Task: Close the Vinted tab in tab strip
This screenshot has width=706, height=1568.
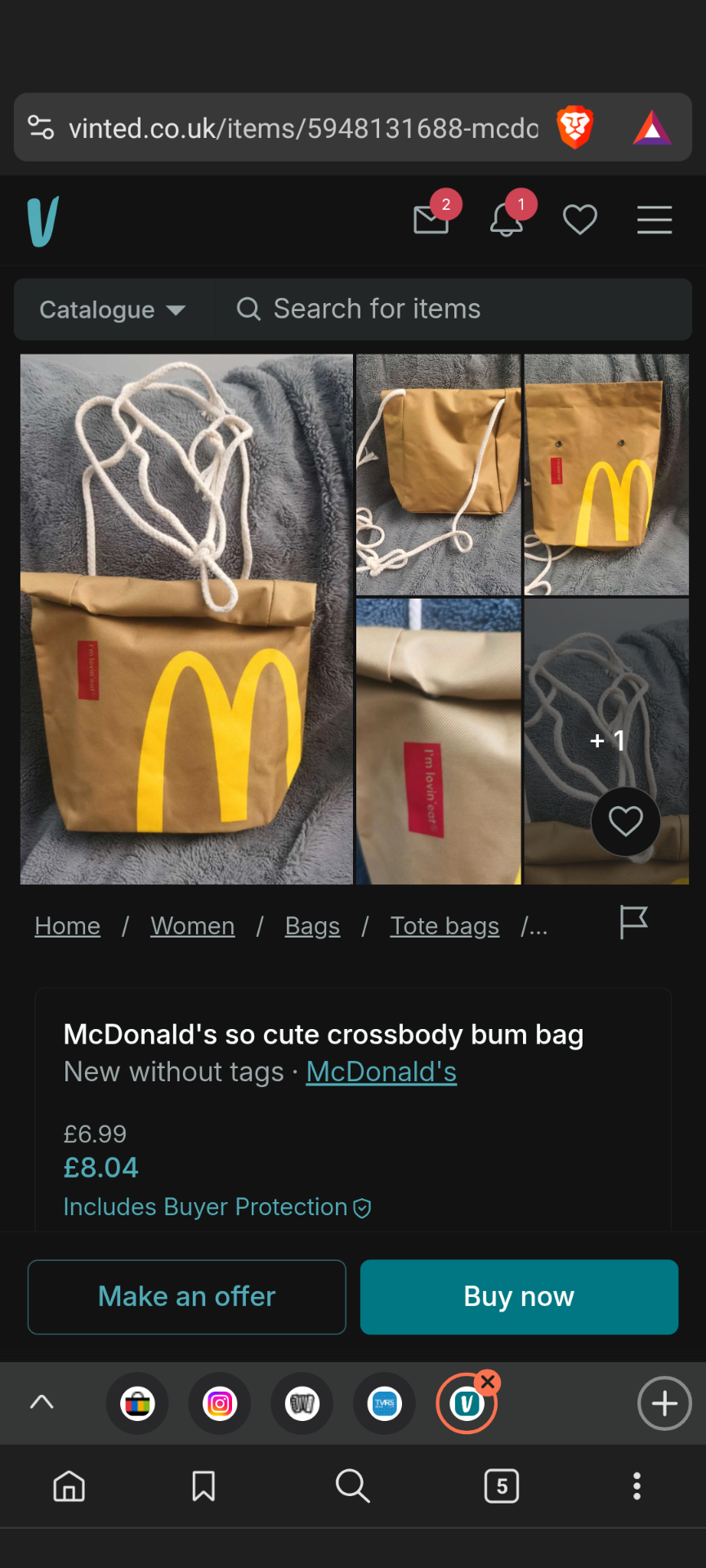Action: (488, 1382)
